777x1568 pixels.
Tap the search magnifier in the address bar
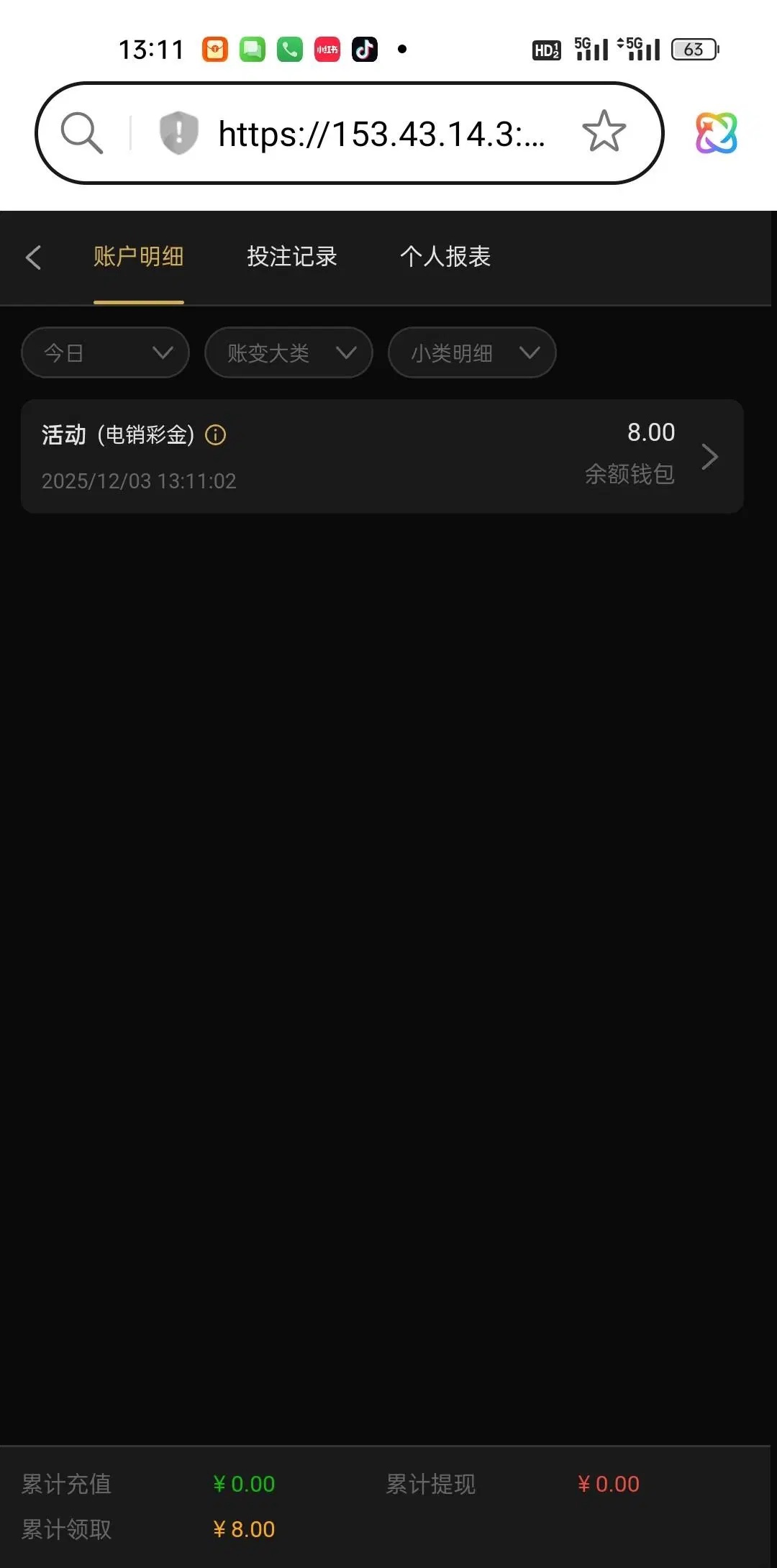81,133
